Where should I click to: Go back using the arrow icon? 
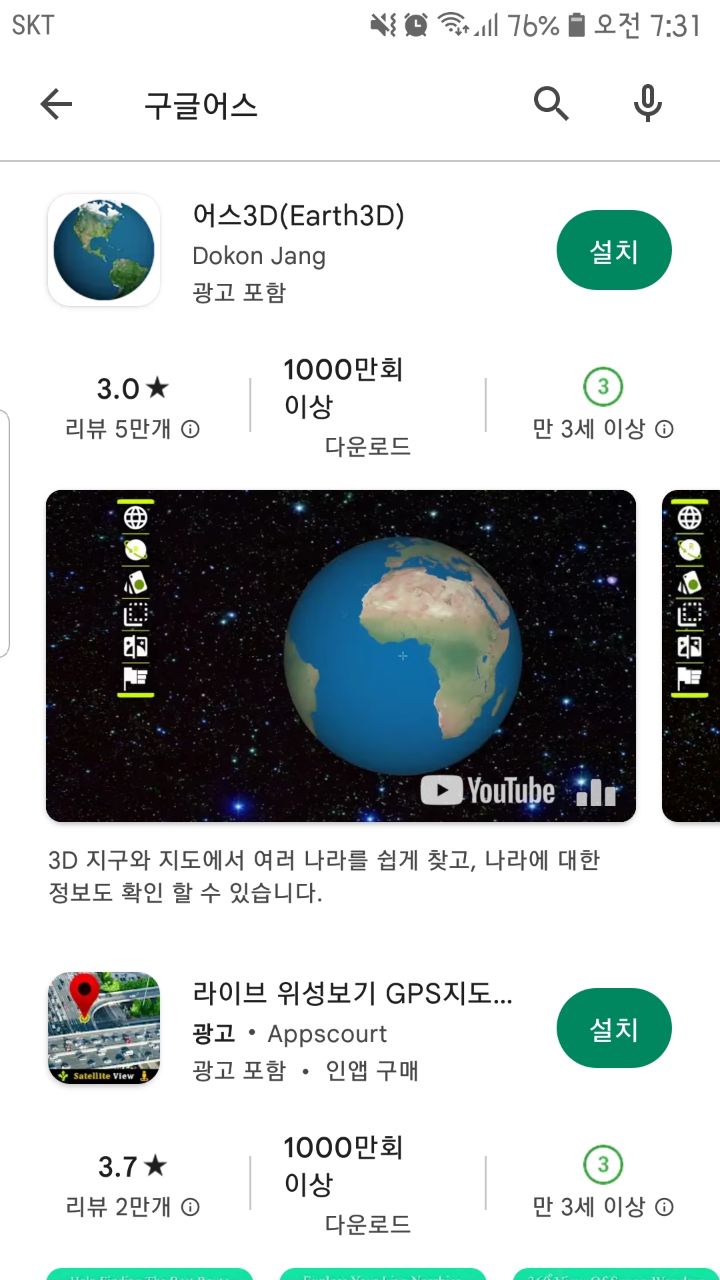click(x=56, y=104)
